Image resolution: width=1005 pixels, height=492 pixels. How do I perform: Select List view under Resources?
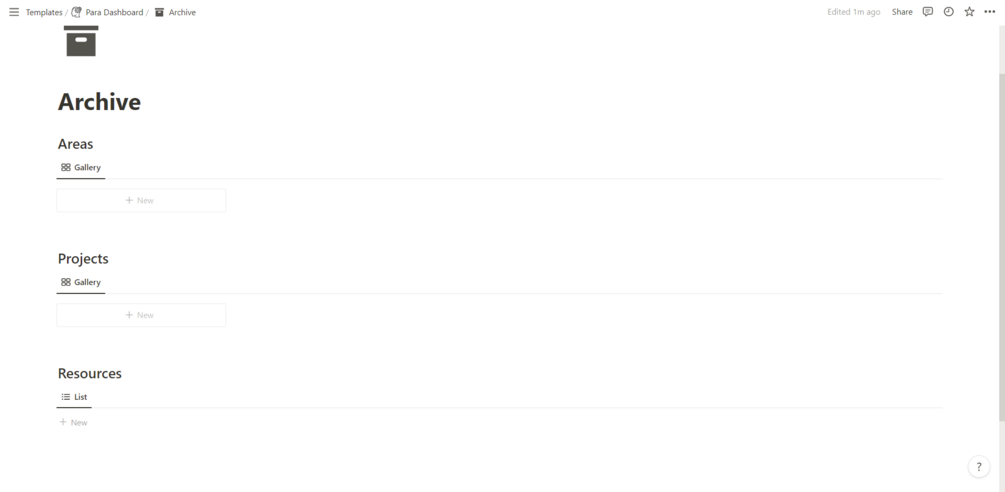point(75,397)
